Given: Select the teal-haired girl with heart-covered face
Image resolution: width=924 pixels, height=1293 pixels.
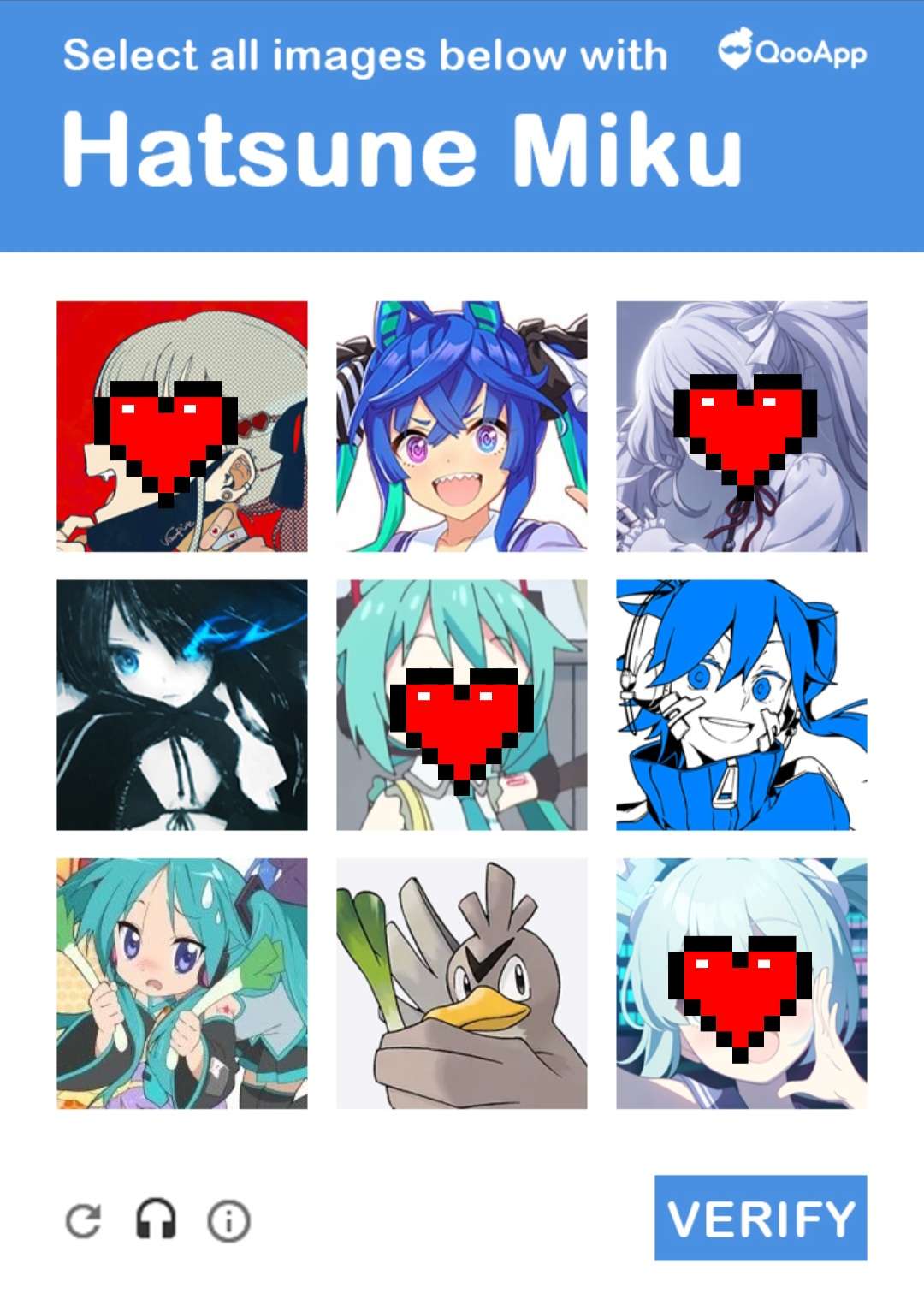Looking at the screenshot, I should (461, 705).
